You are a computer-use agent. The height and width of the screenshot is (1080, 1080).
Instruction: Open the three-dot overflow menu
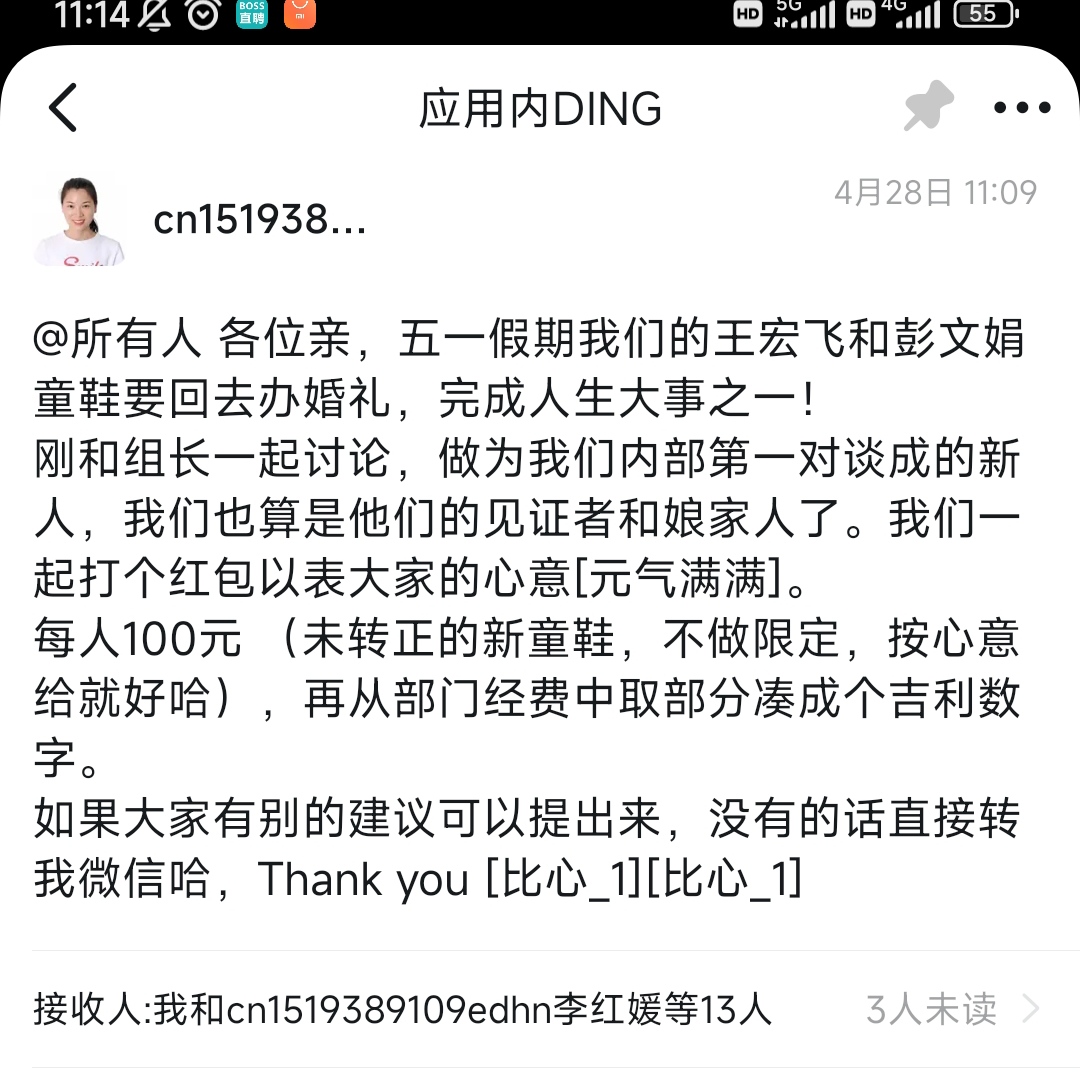click(x=1021, y=108)
